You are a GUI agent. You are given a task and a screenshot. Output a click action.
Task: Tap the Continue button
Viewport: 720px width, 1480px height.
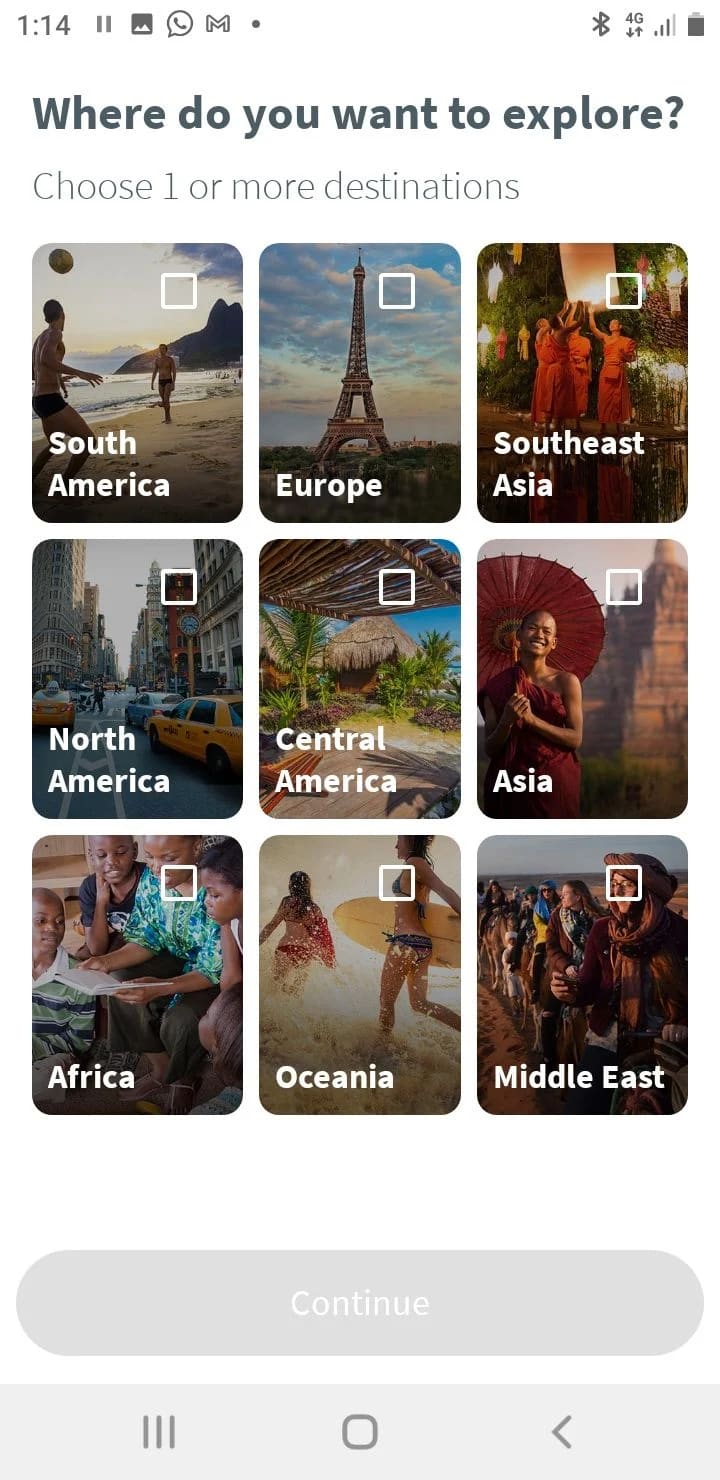[x=360, y=1303]
